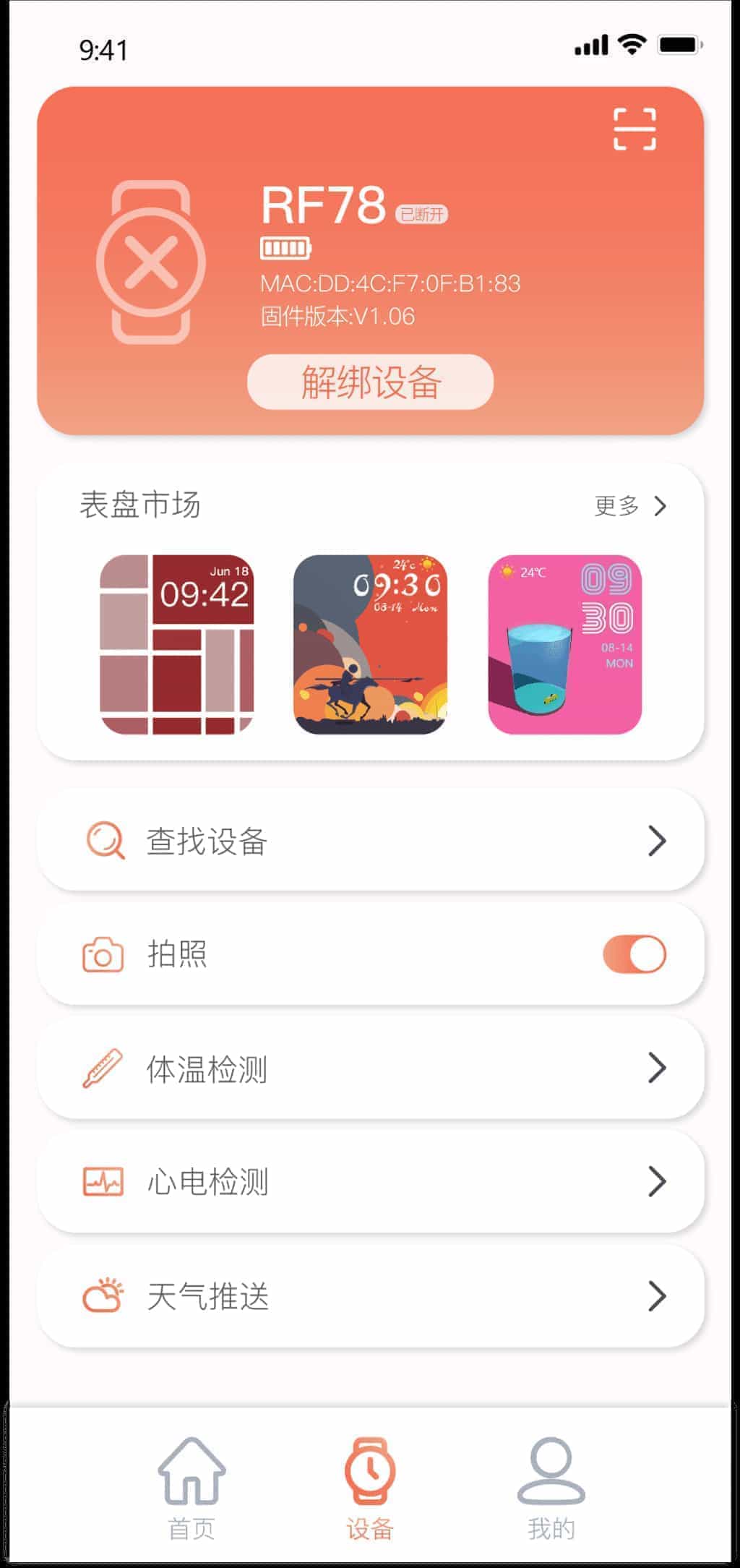Toggle the 拍照 camera switch off
Image resolution: width=740 pixels, height=1568 pixels.
(x=634, y=954)
